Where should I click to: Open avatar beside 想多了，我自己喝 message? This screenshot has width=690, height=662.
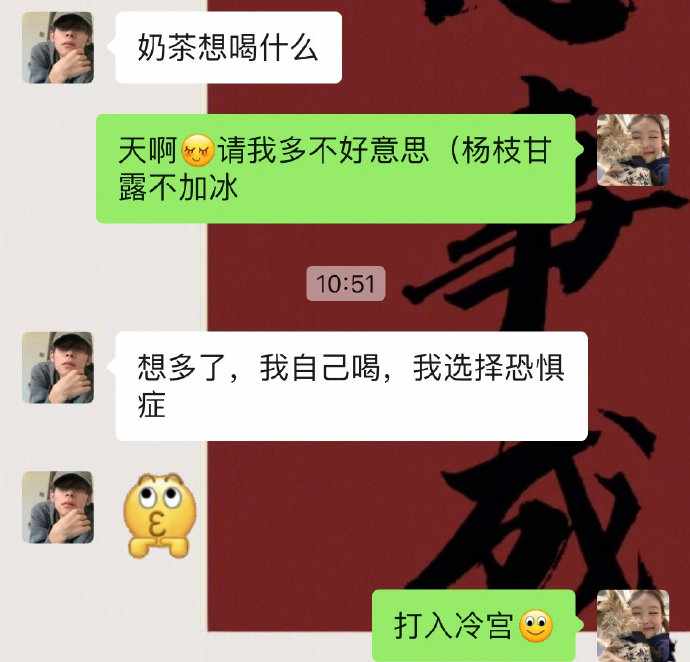(x=58, y=368)
